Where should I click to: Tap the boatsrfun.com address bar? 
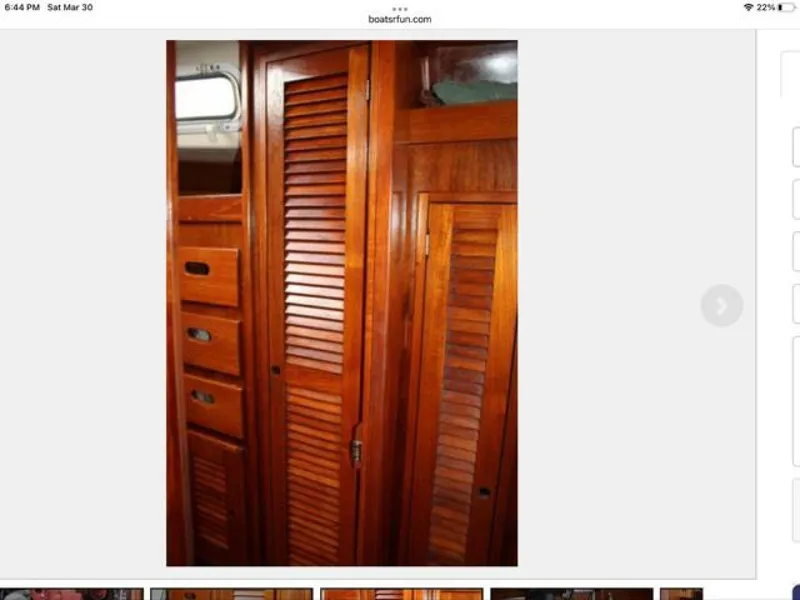click(400, 19)
